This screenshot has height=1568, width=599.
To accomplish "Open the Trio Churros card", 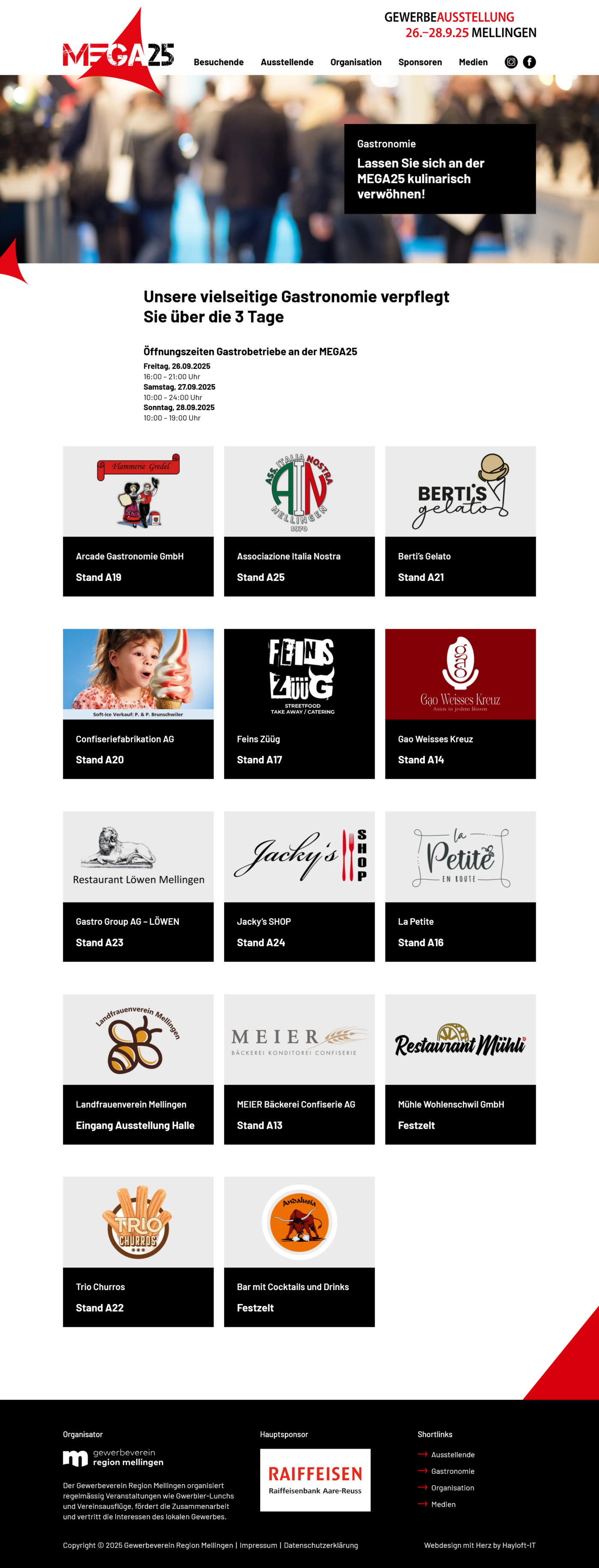I will [x=138, y=1251].
